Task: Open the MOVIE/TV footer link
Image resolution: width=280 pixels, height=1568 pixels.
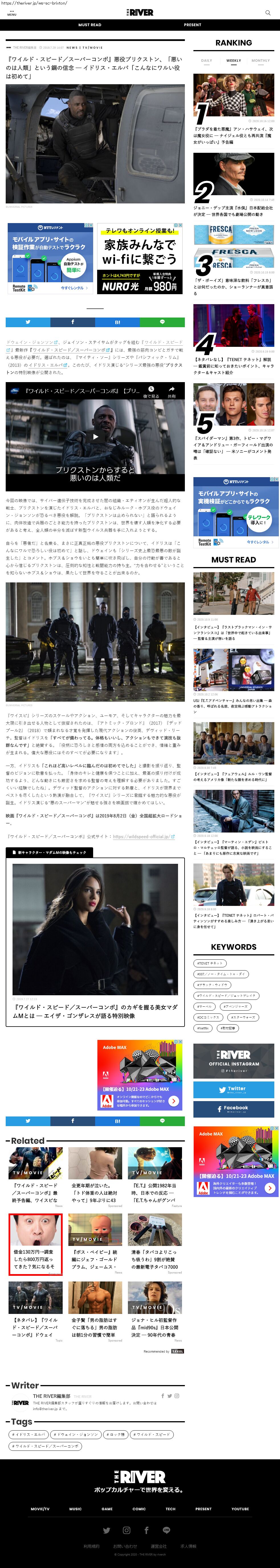Action: 40,1509
